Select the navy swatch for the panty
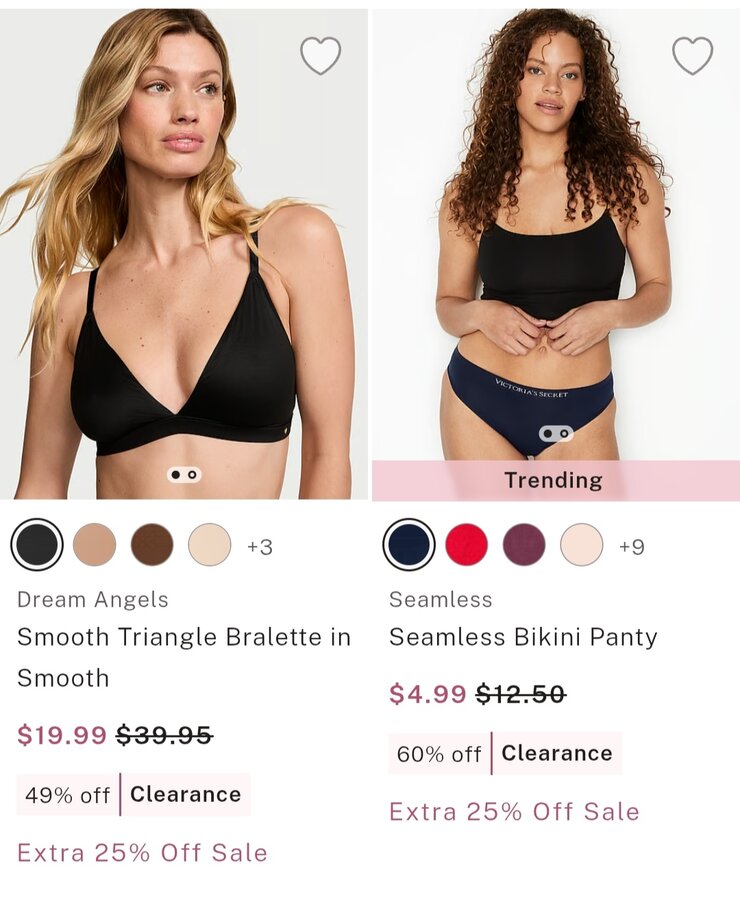 409,545
